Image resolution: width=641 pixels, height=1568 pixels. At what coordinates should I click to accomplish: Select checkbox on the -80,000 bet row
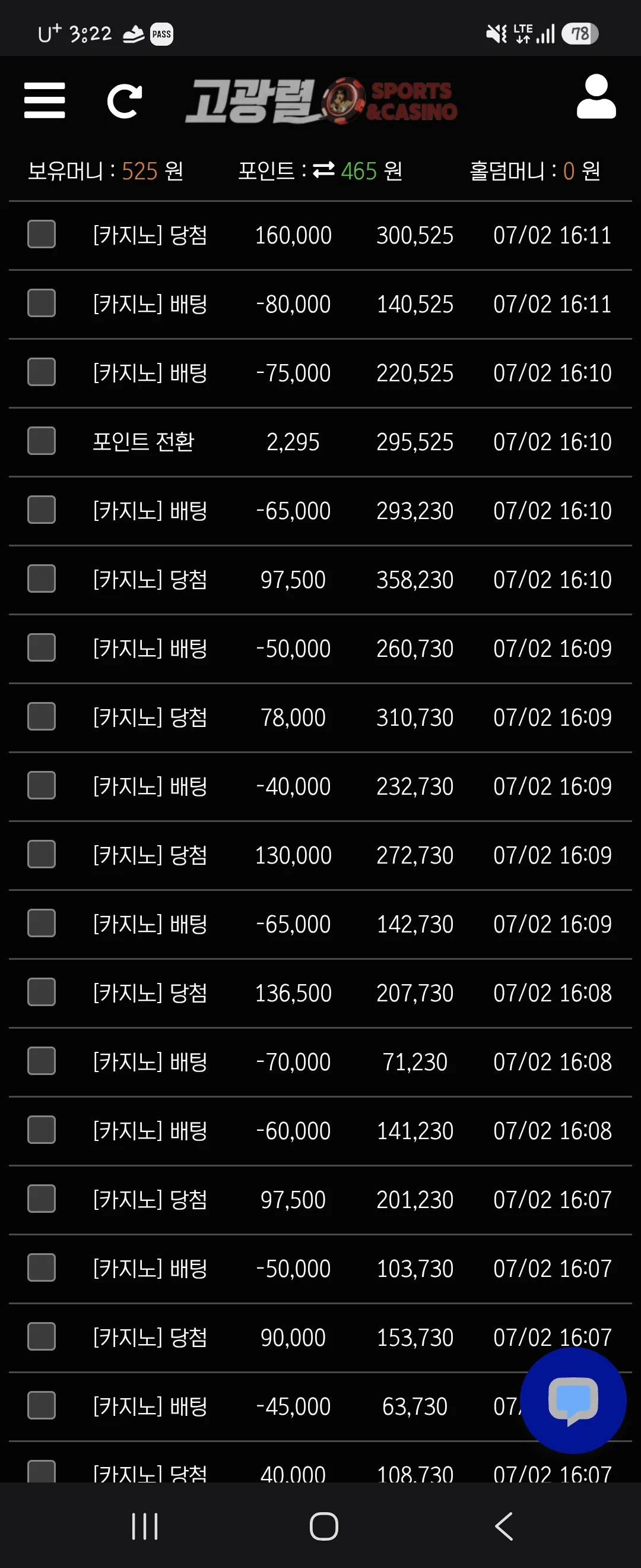pos(42,303)
